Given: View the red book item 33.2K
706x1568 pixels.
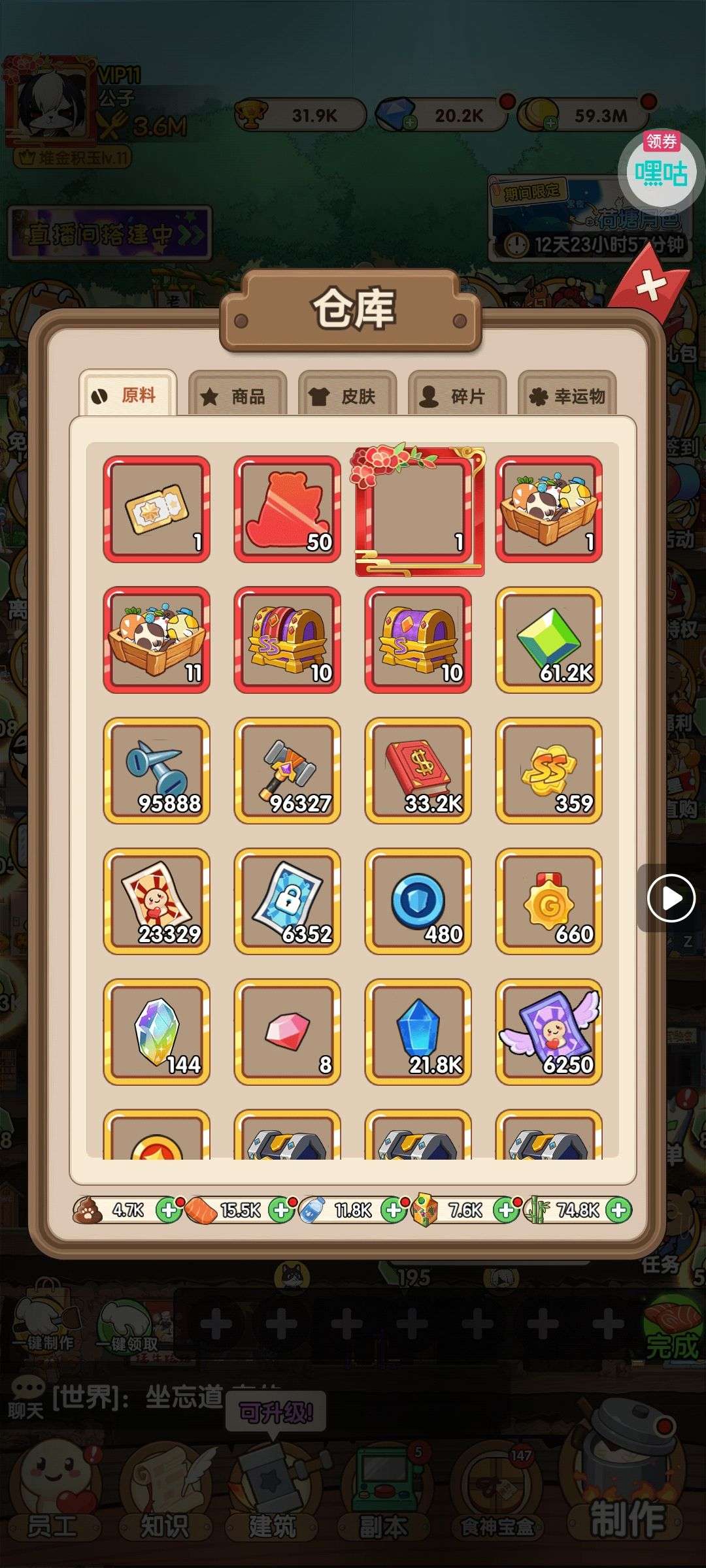Looking at the screenshot, I should tap(418, 770).
